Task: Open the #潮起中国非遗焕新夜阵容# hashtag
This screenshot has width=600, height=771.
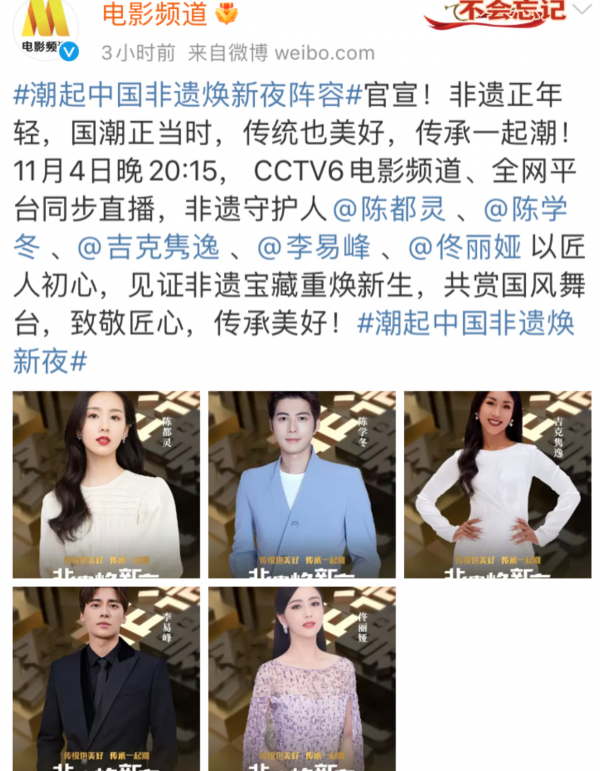Action: pos(180,99)
